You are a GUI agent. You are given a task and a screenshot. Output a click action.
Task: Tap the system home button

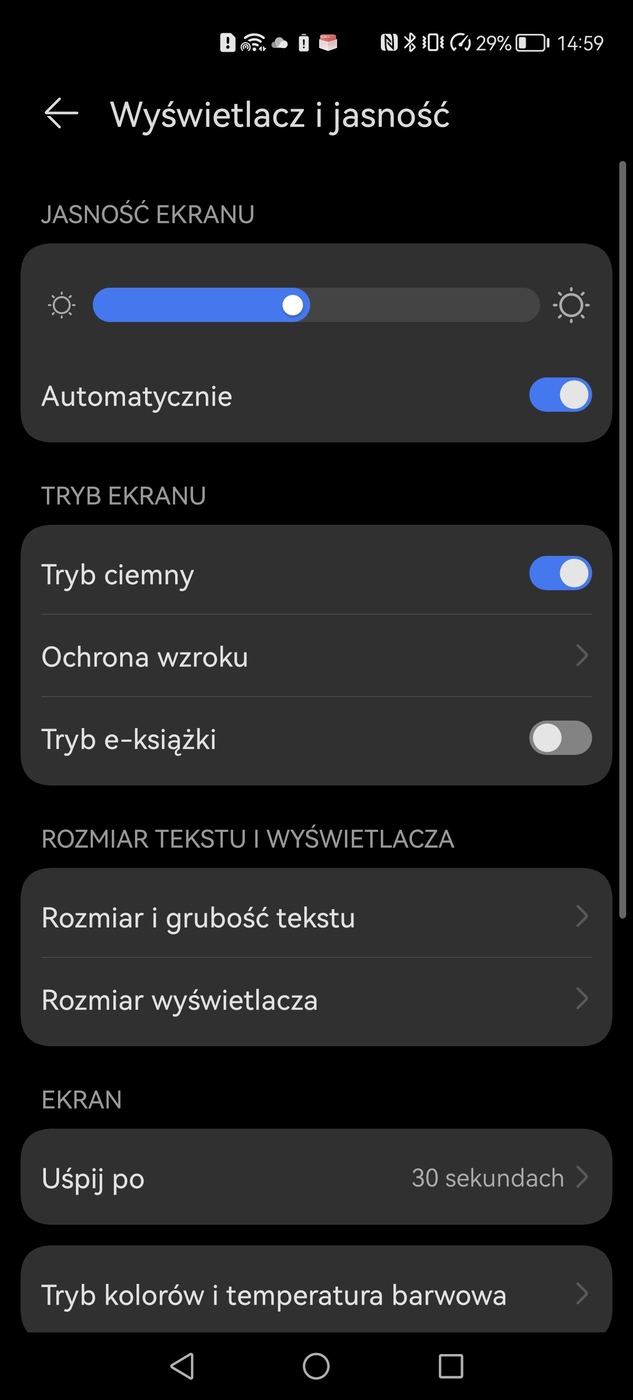[316, 1366]
